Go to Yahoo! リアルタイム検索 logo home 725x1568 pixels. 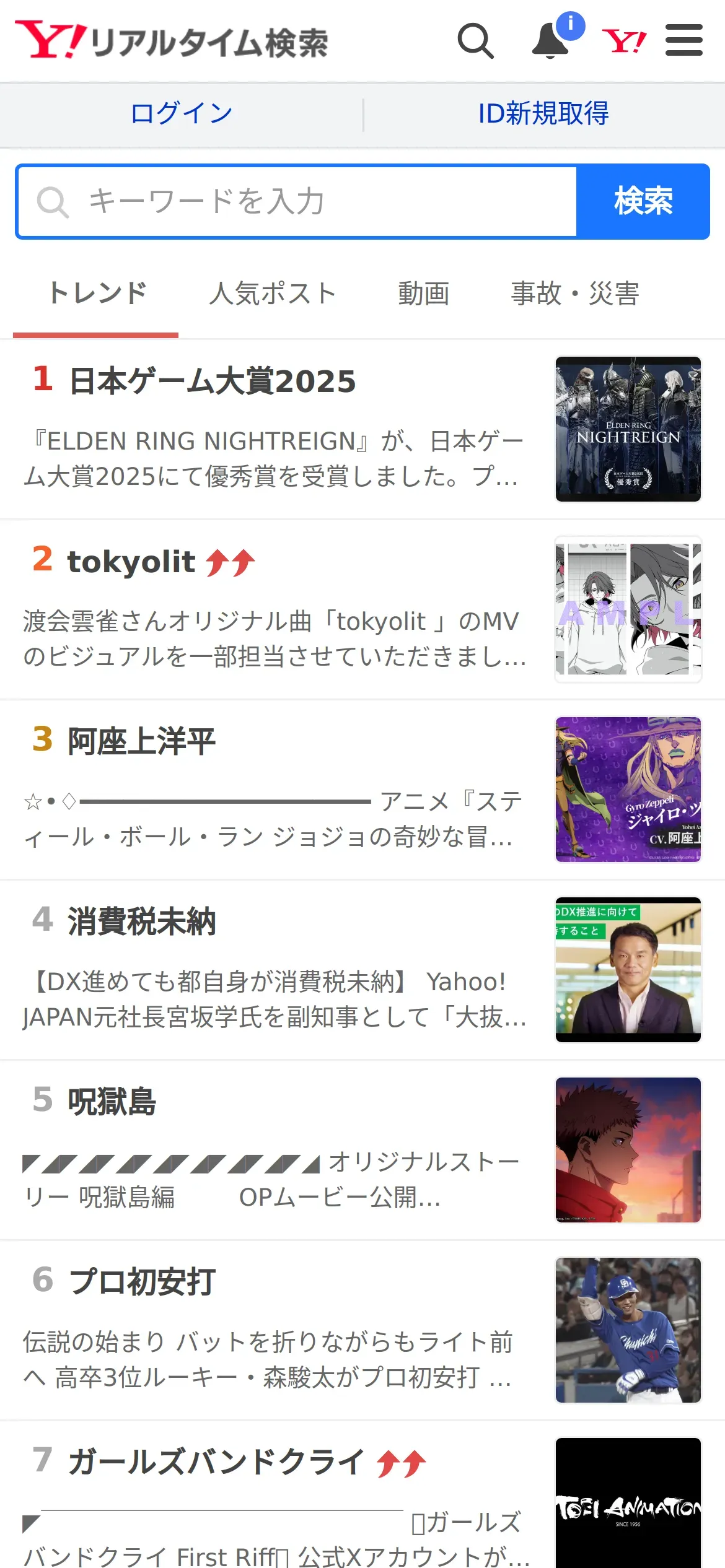[172, 41]
